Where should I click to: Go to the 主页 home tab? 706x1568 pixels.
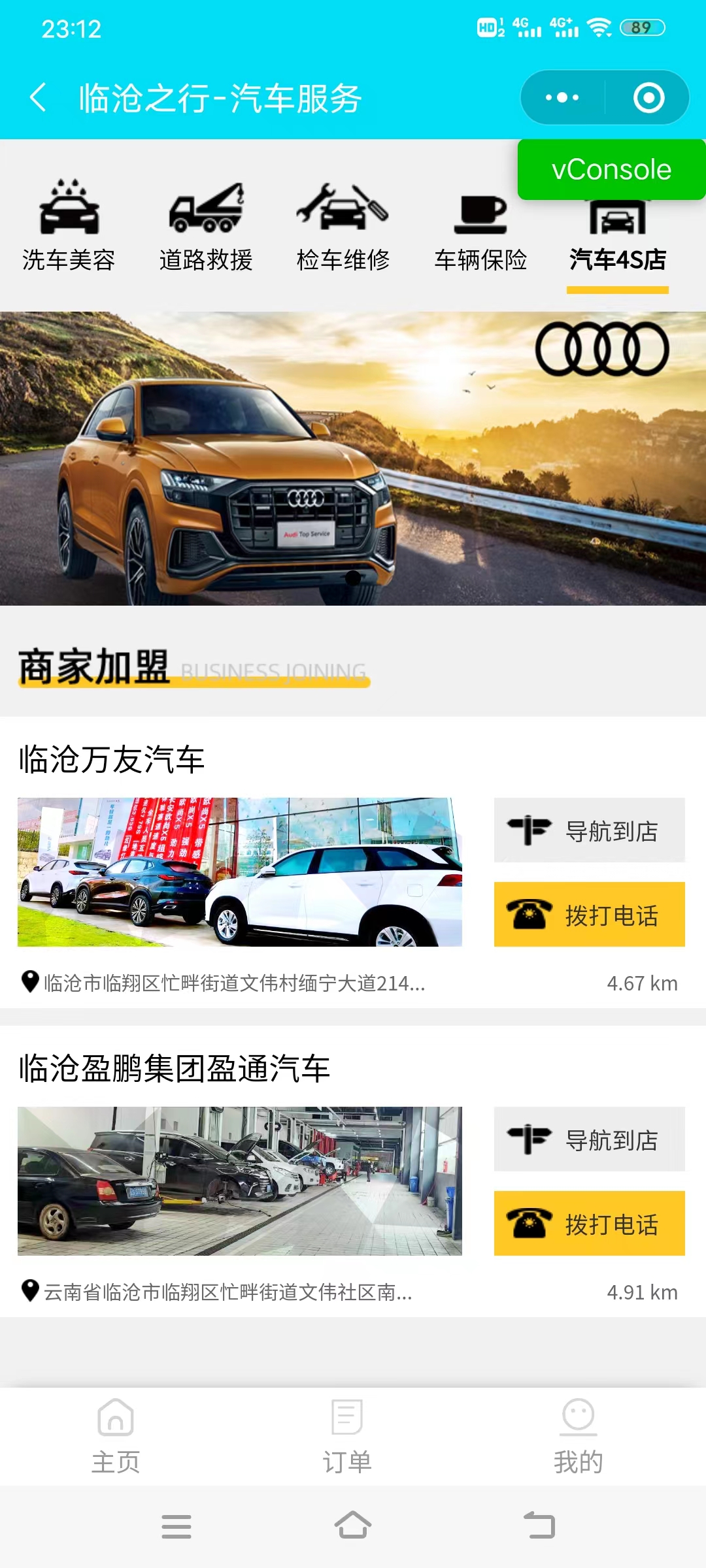pos(116,1436)
